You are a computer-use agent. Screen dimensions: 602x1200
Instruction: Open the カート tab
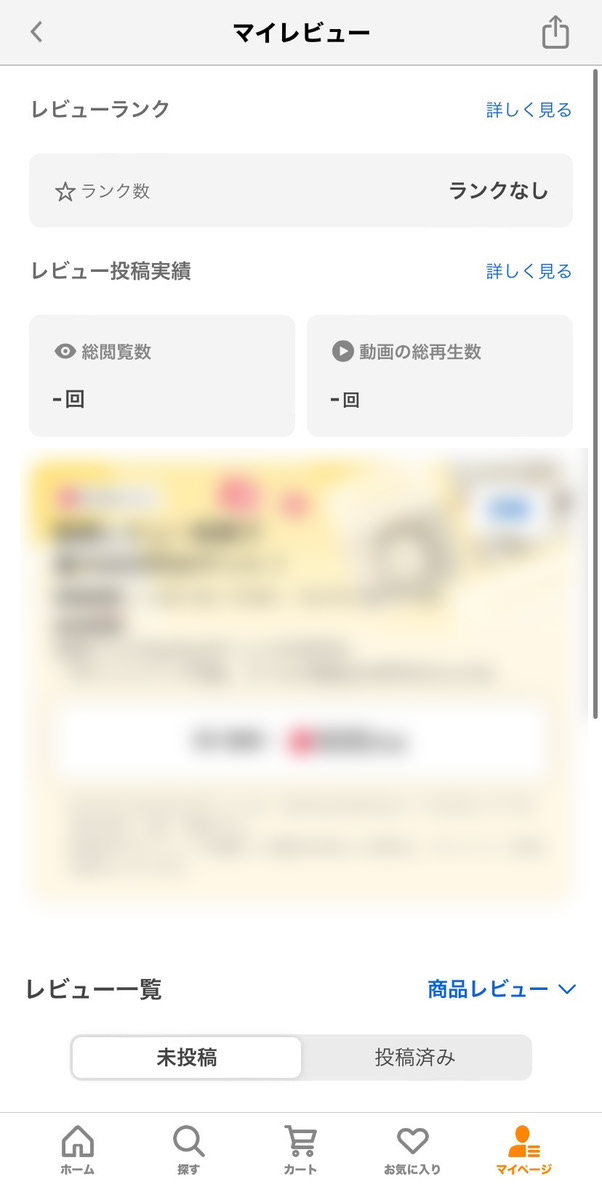(x=300, y=1150)
